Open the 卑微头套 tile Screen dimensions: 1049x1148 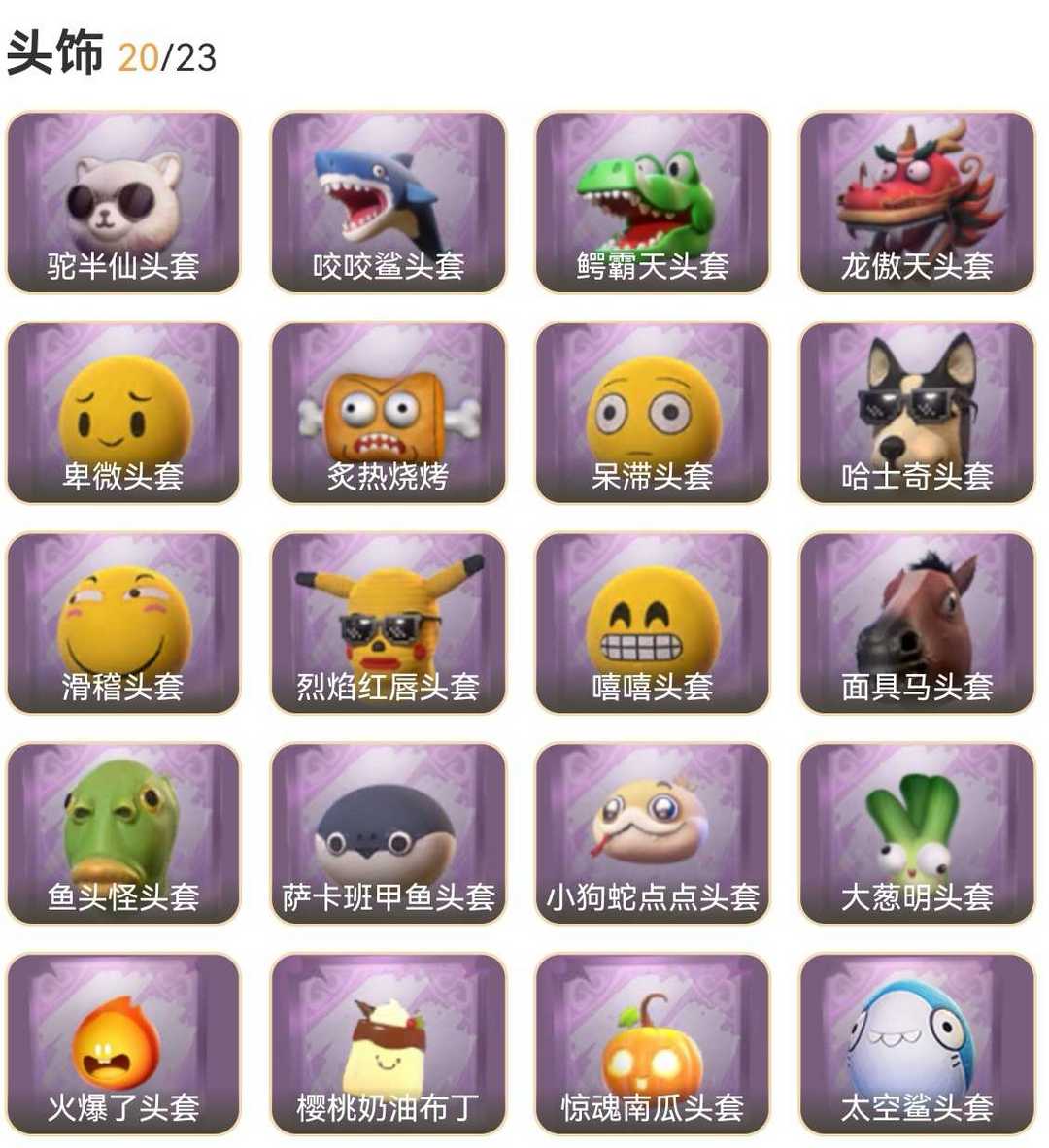pyautogui.click(x=123, y=413)
